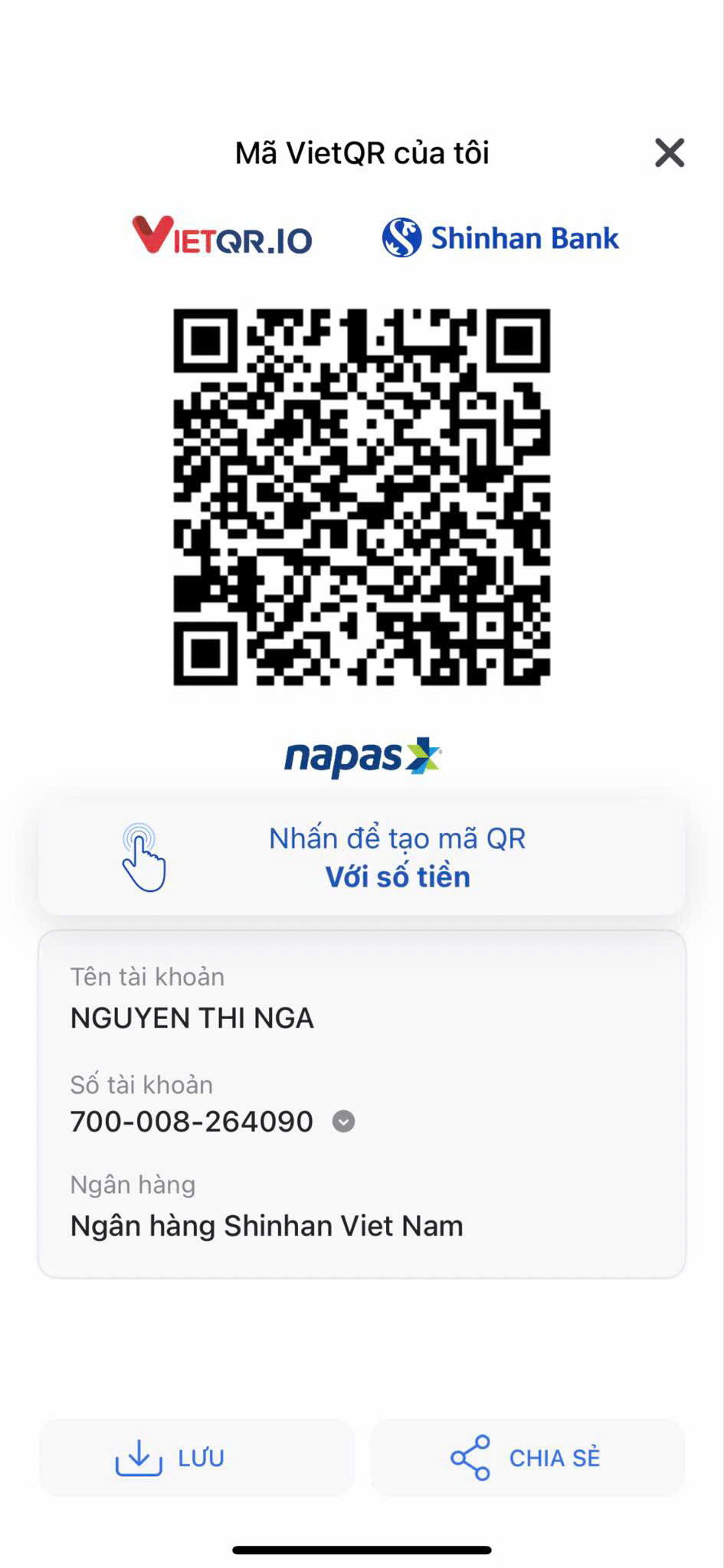Screen dimensions: 724x1568
Task: Close the VietQR code screen
Action: coord(670,152)
